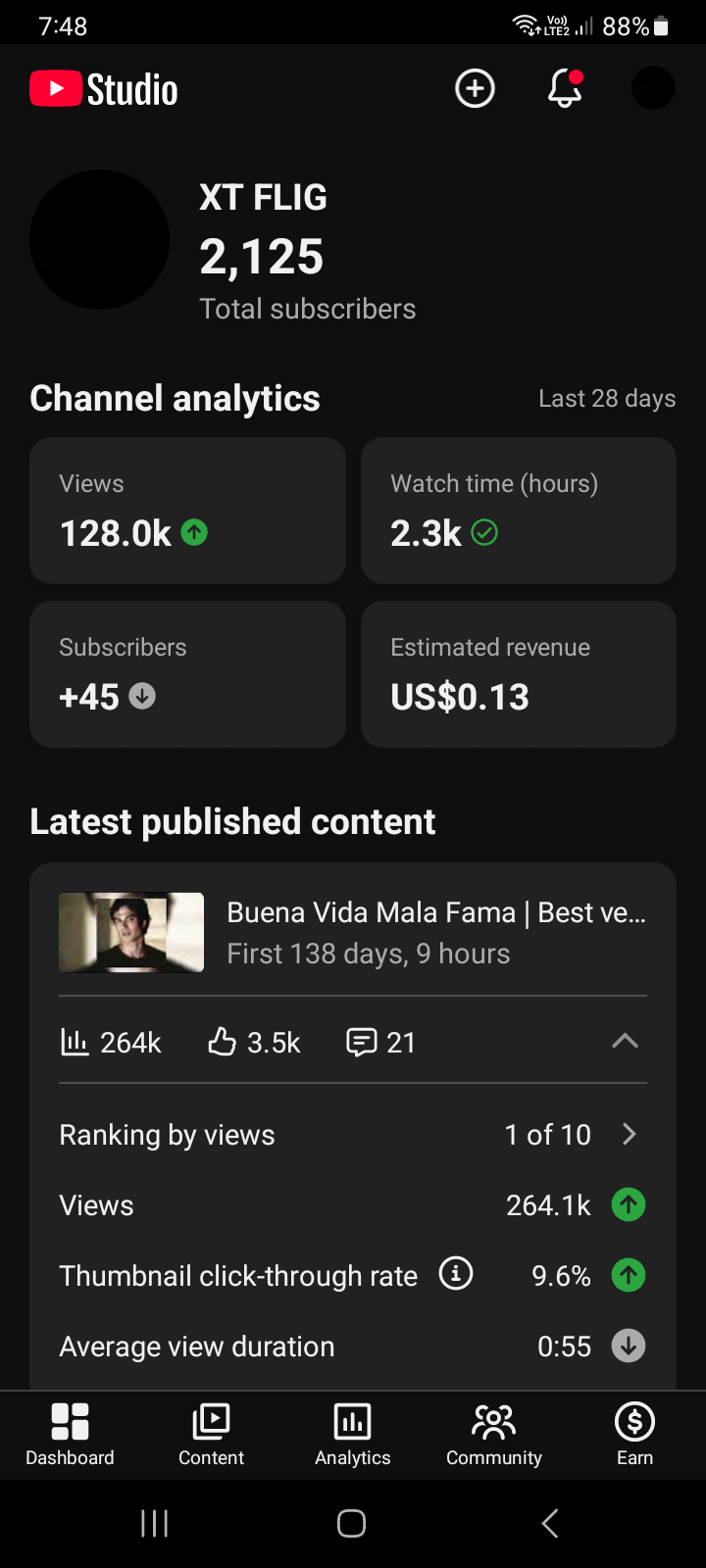Select the Dashboard tab
706x1568 pixels.
coord(70,1435)
